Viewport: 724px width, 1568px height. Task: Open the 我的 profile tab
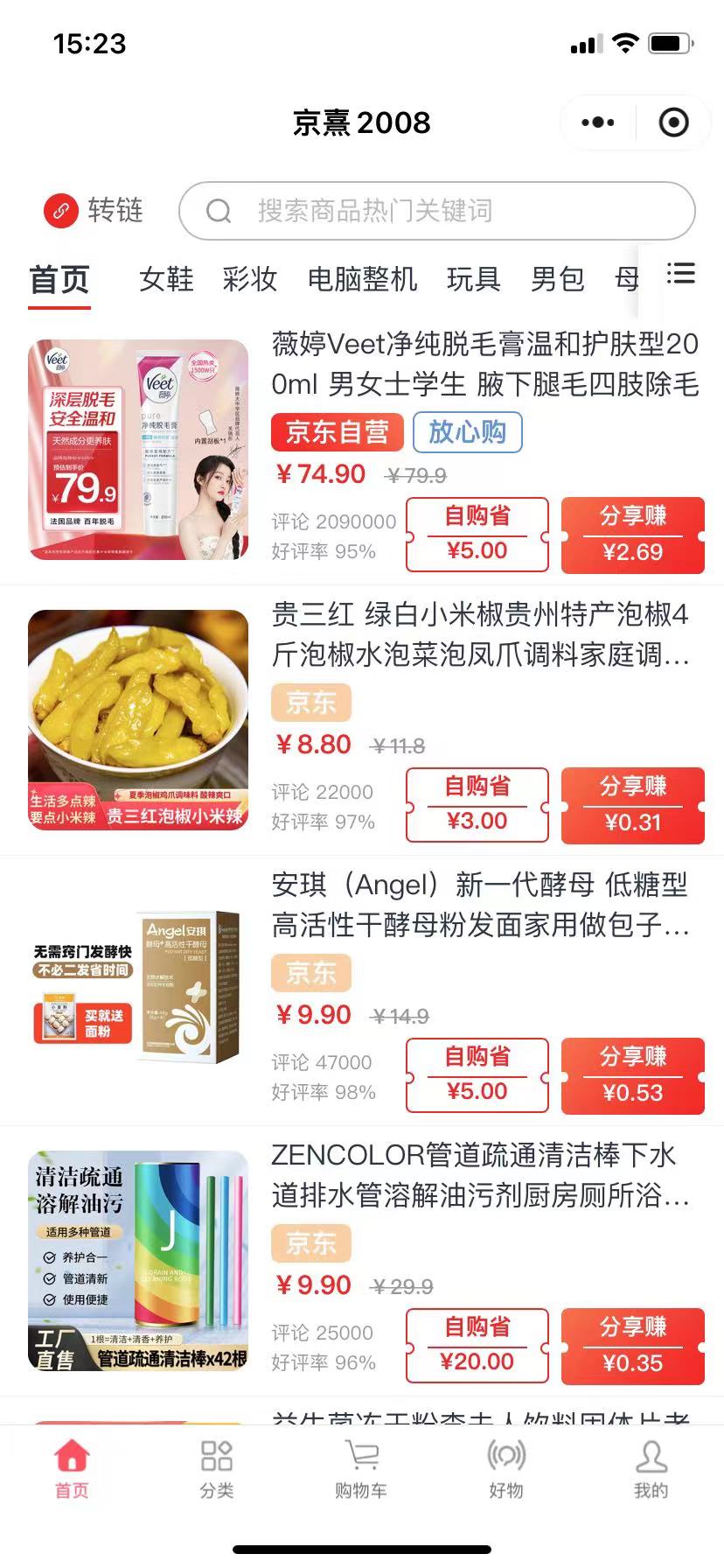coord(651,1470)
